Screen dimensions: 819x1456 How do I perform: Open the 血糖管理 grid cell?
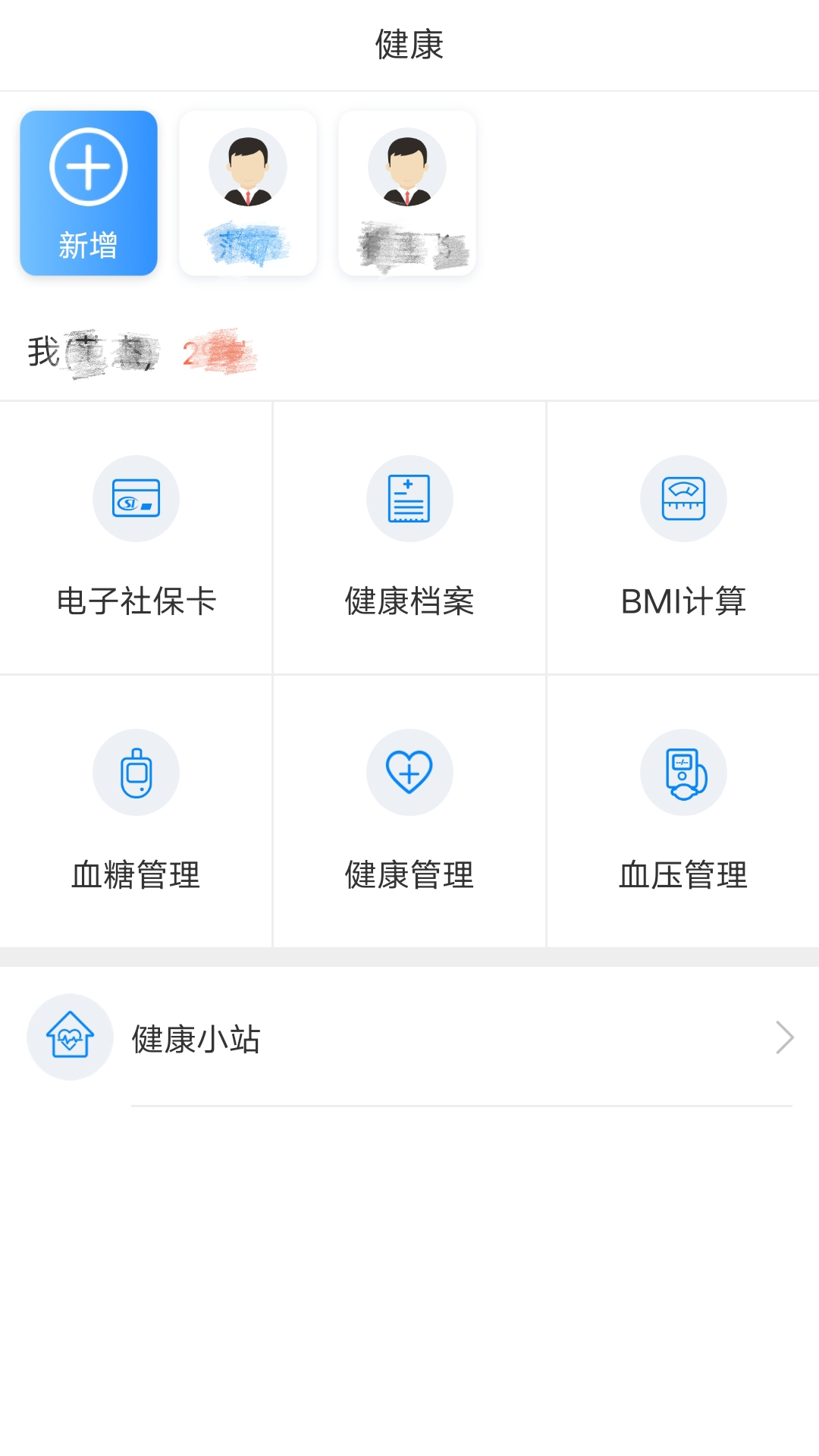[x=136, y=810]
